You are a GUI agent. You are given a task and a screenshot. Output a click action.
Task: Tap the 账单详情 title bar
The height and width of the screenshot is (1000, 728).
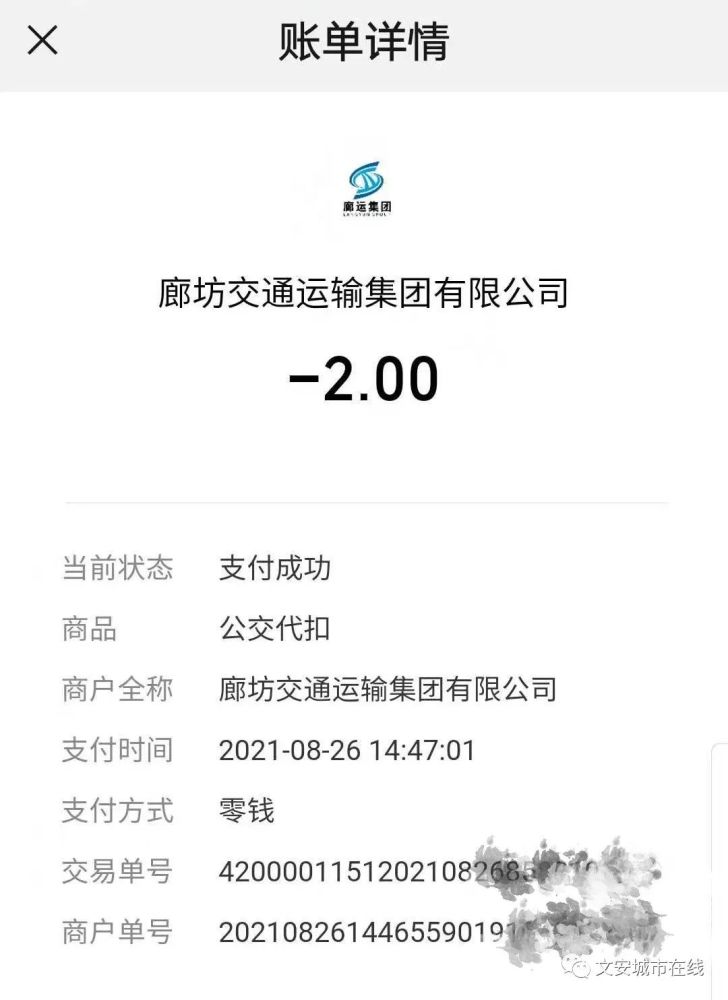pyautogui.click(x=364, y=41)
